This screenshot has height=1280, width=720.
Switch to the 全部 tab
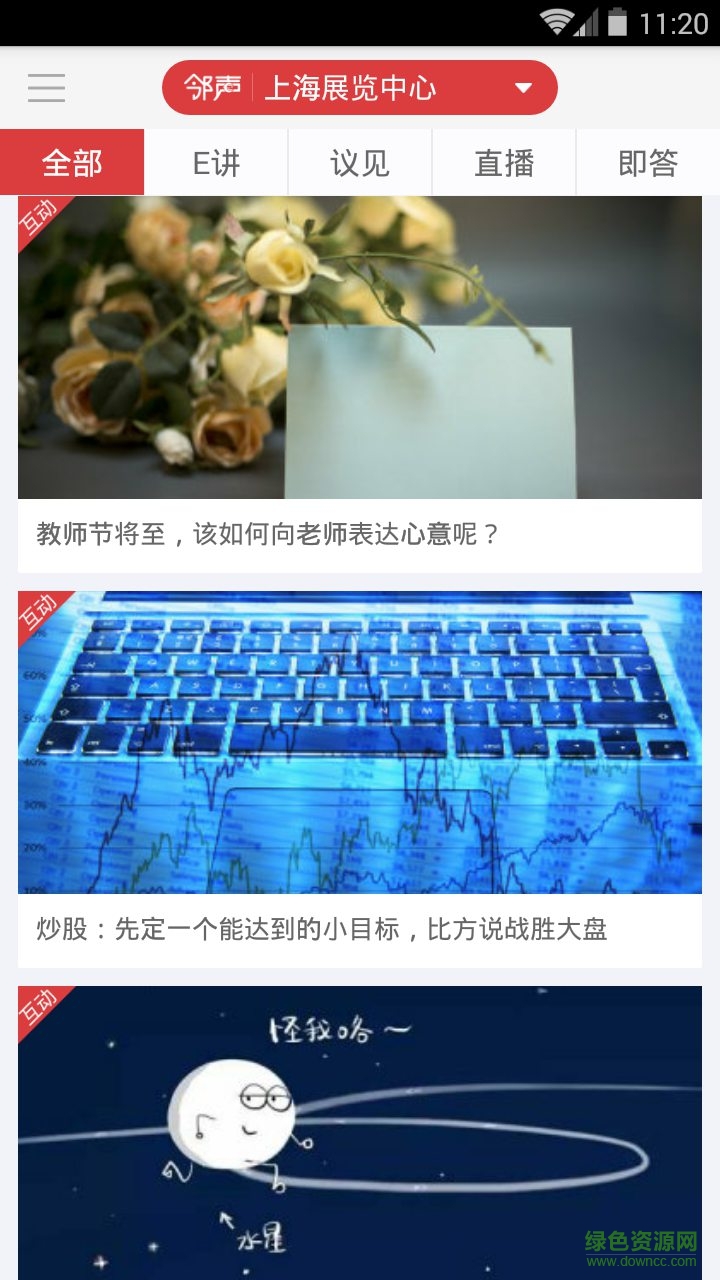72,163
